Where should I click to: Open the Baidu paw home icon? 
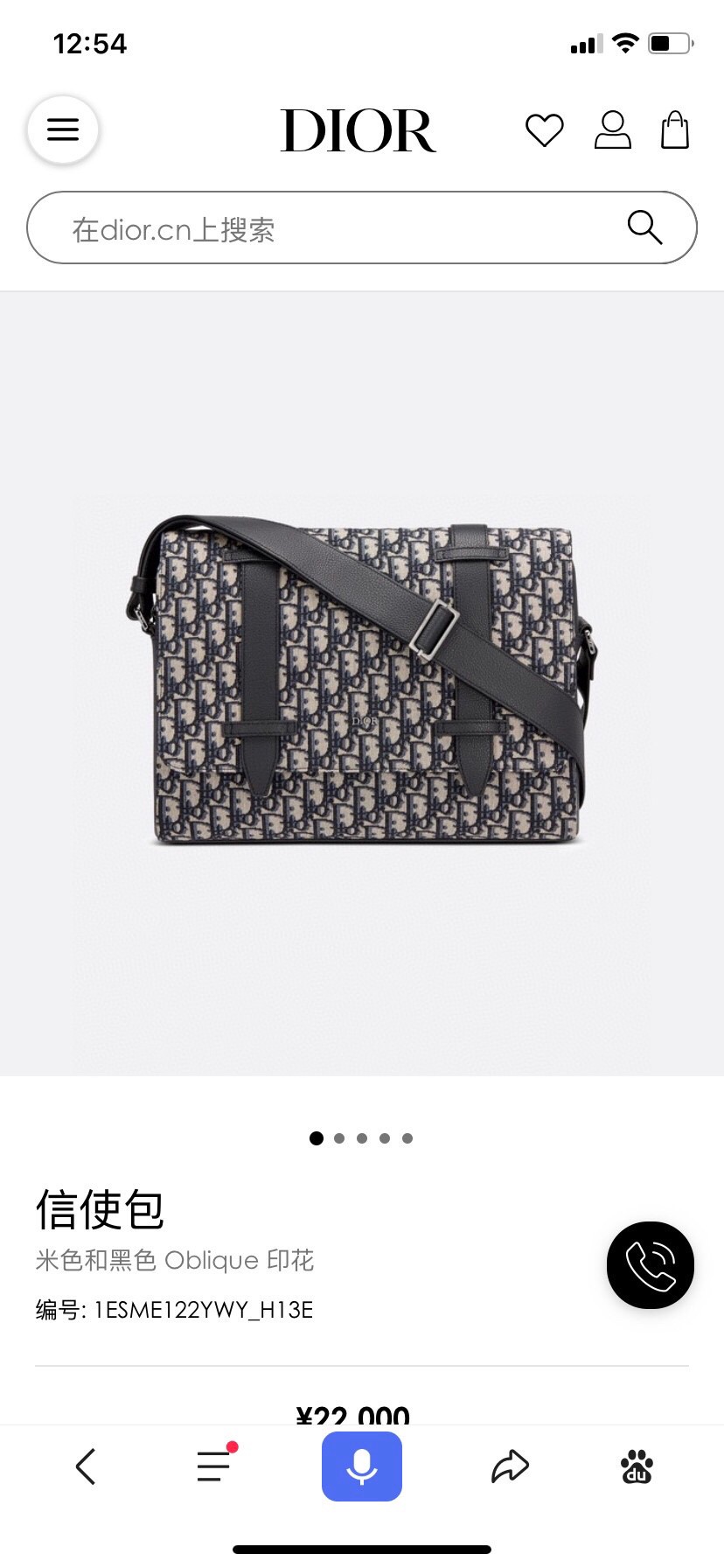[637, 1466]
